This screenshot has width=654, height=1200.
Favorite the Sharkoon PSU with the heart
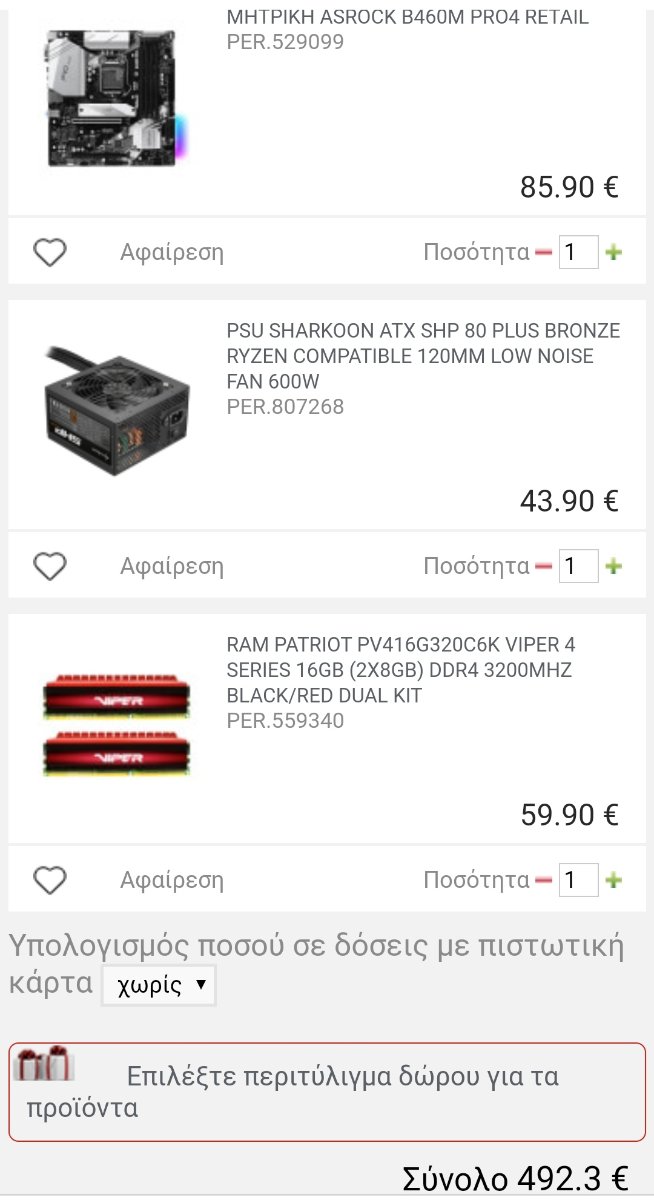click(x=50, y=566)
